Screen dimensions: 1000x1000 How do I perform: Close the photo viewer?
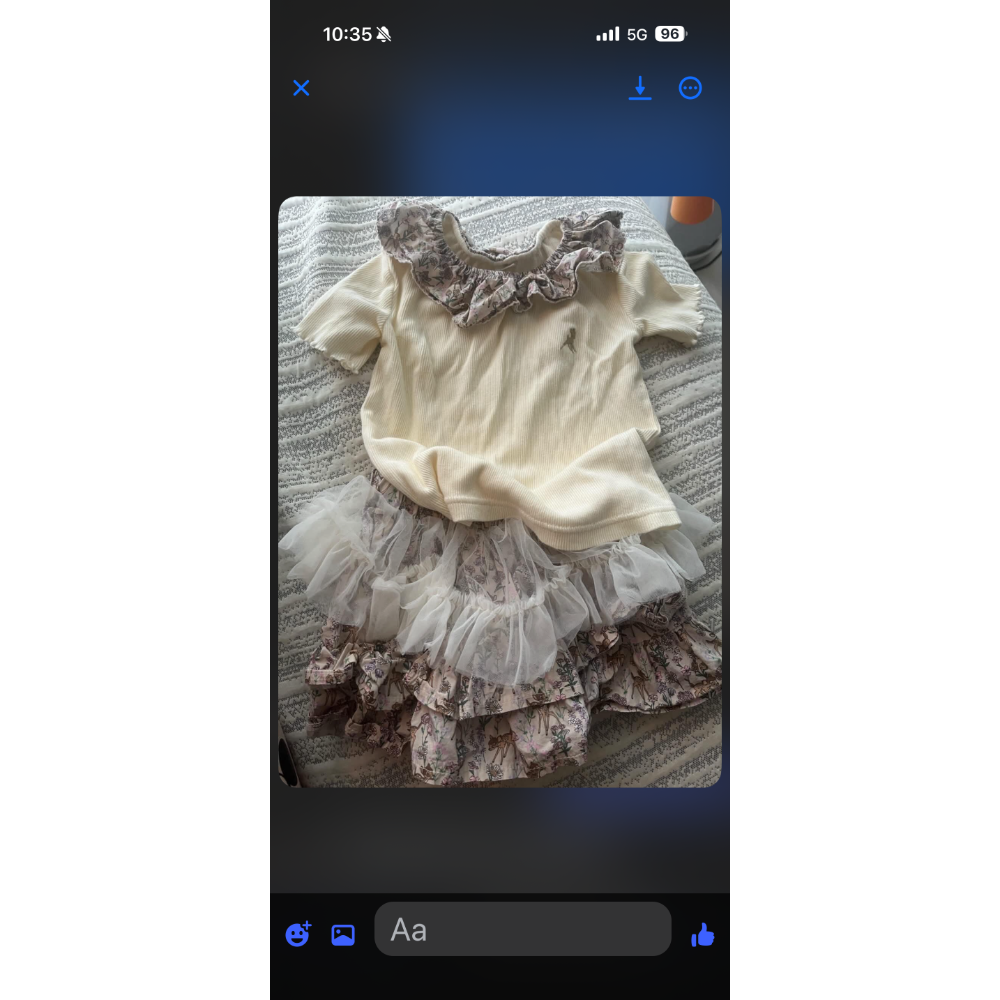pyautogui.click(x=301, y=88)
